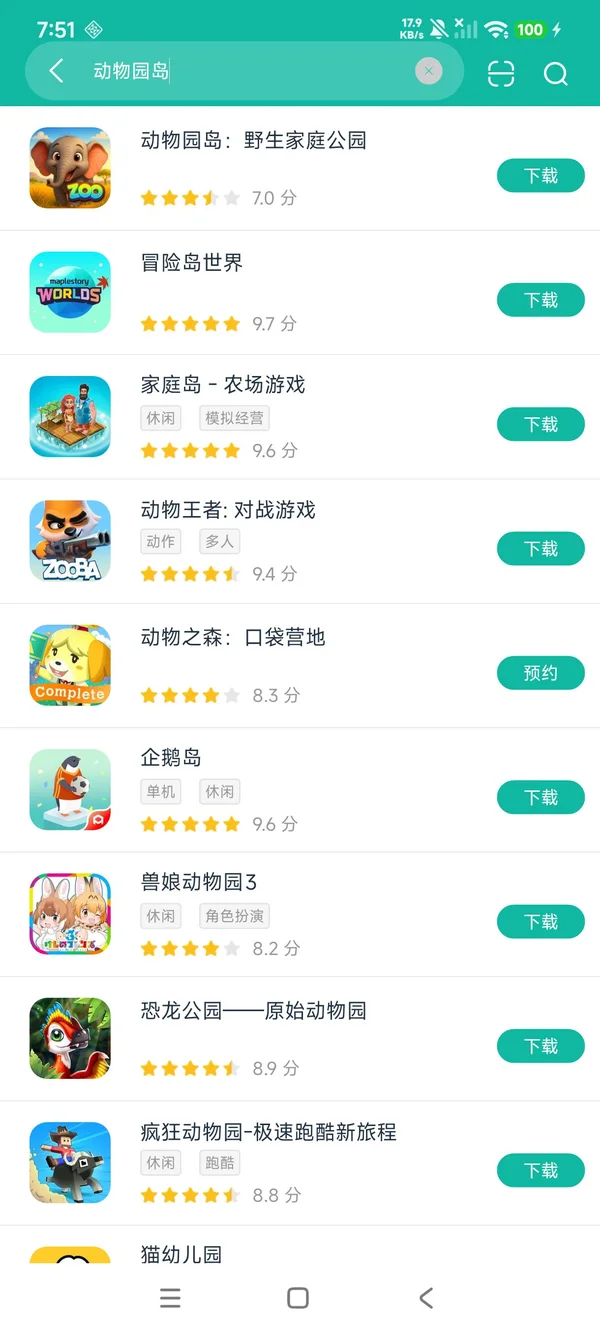Open the scan icon in the header
The height and width of the screenshot is (1333, 600).
(500, 73)
